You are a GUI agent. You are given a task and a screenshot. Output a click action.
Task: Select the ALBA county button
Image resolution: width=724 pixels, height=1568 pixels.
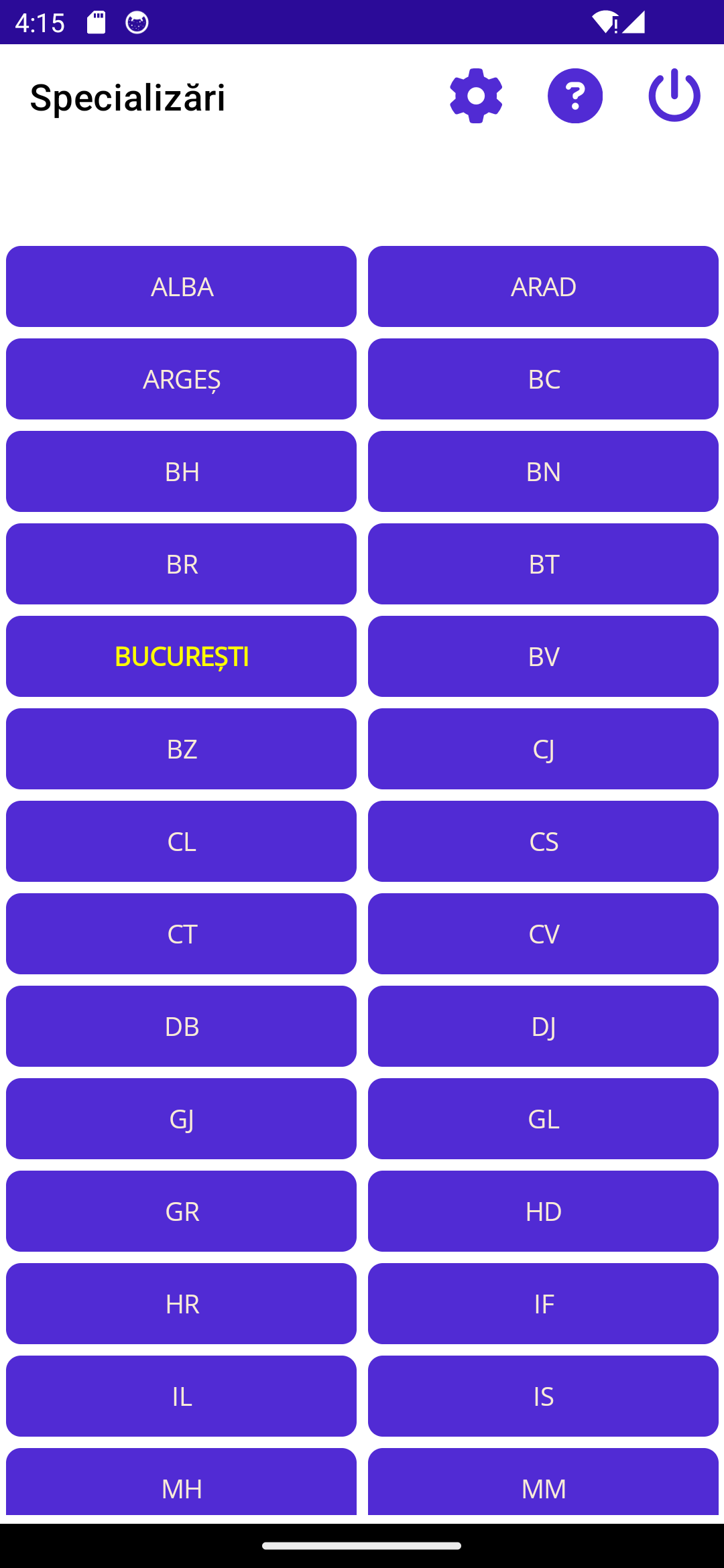point(181,286)
